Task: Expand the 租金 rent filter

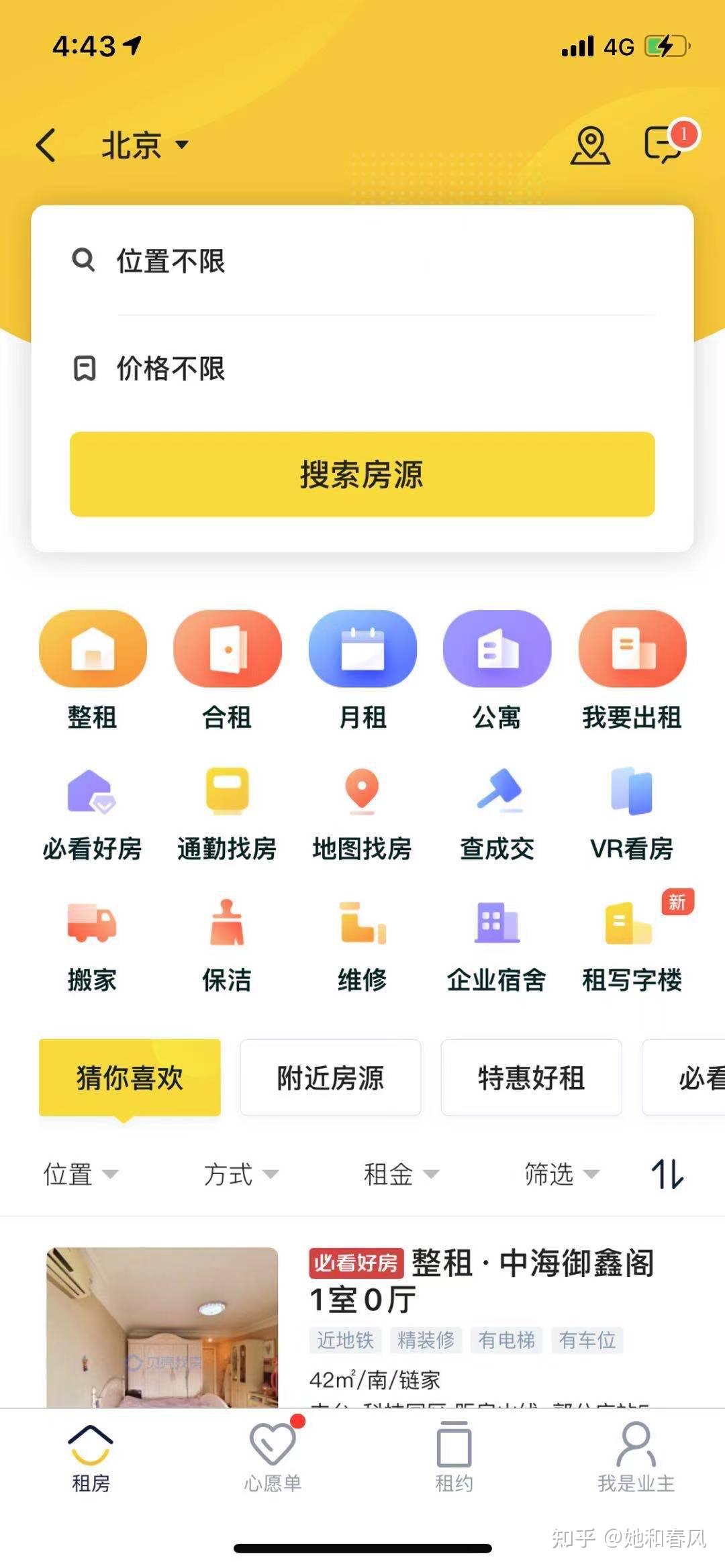Action: [401, 1174]
